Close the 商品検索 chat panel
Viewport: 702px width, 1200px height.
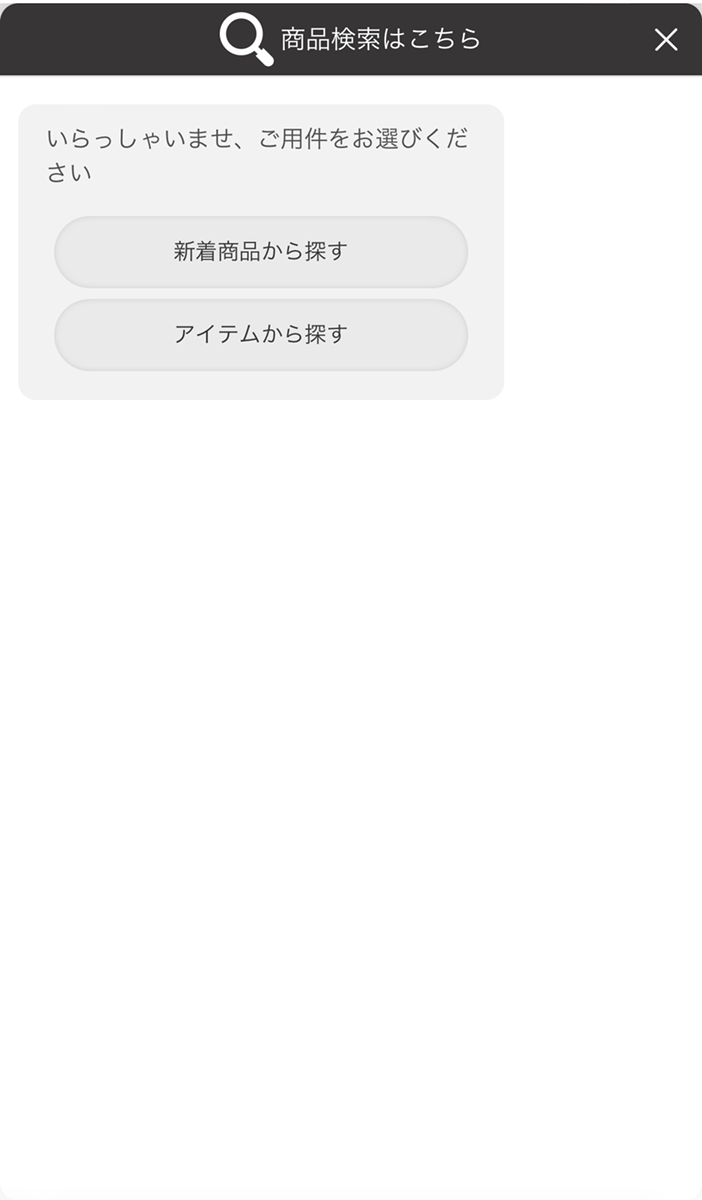click(666, 40)
